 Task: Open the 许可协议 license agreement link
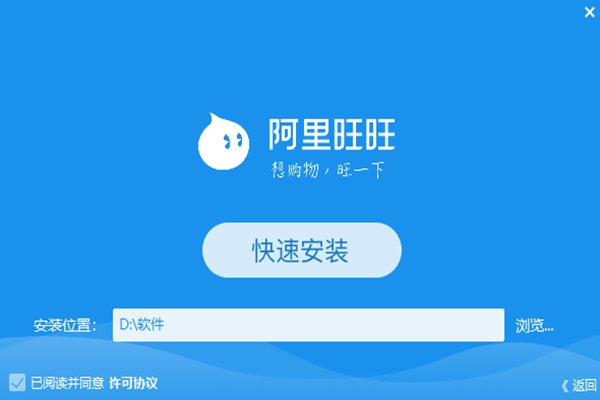(134, 383)
